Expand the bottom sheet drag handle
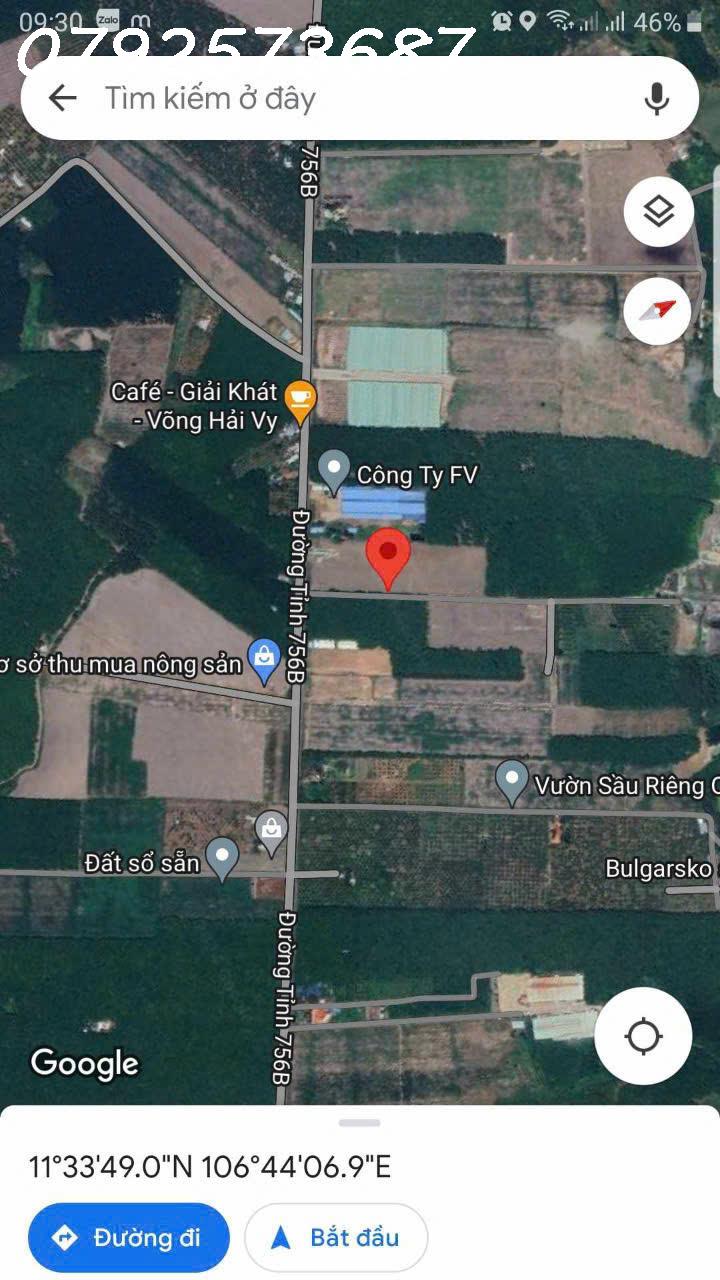720x1280 pixels. 359,1123
